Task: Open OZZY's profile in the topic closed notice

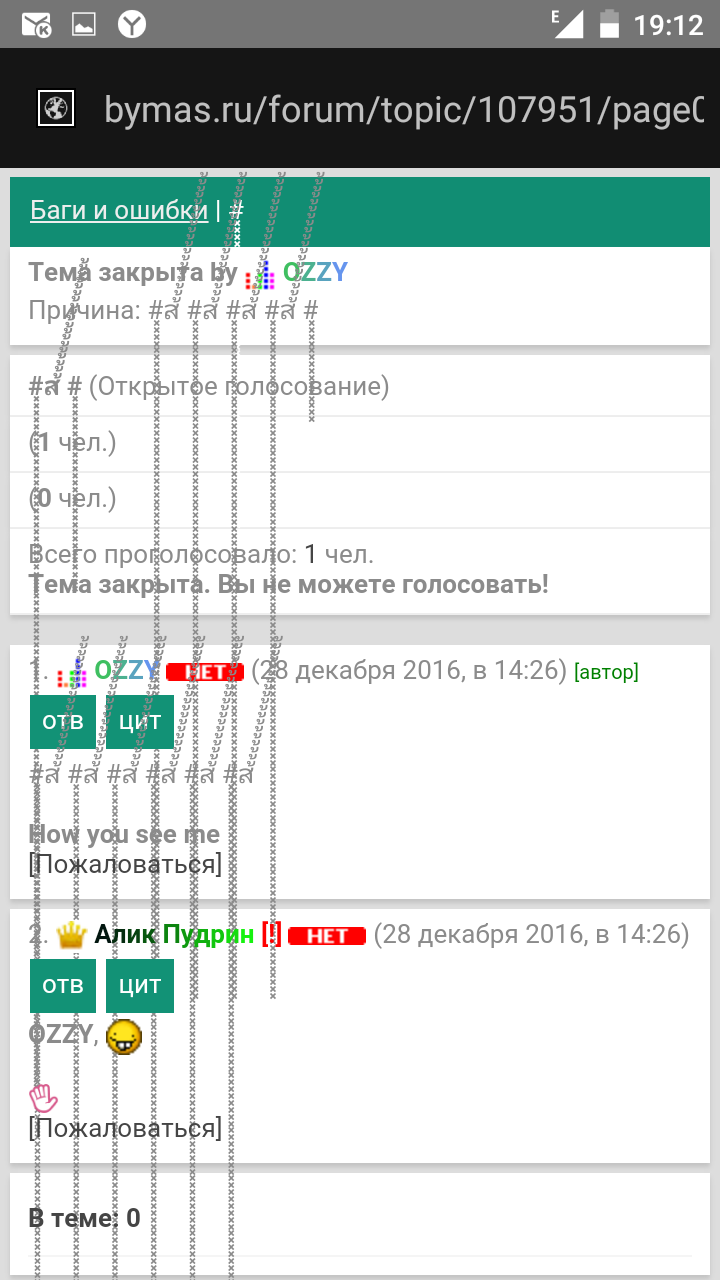Action: 314,272
